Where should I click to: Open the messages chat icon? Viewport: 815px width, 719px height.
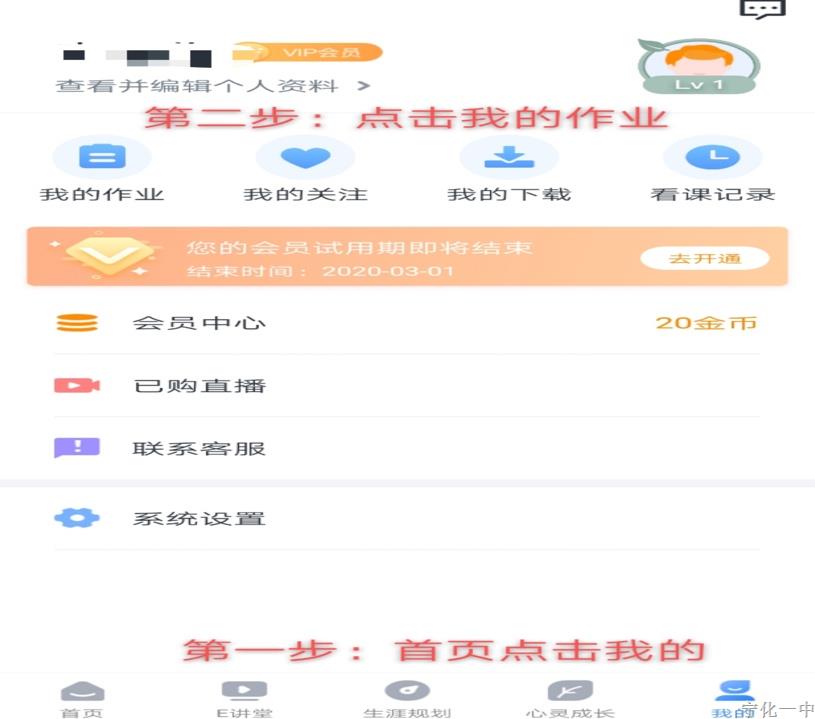[762, 9]
